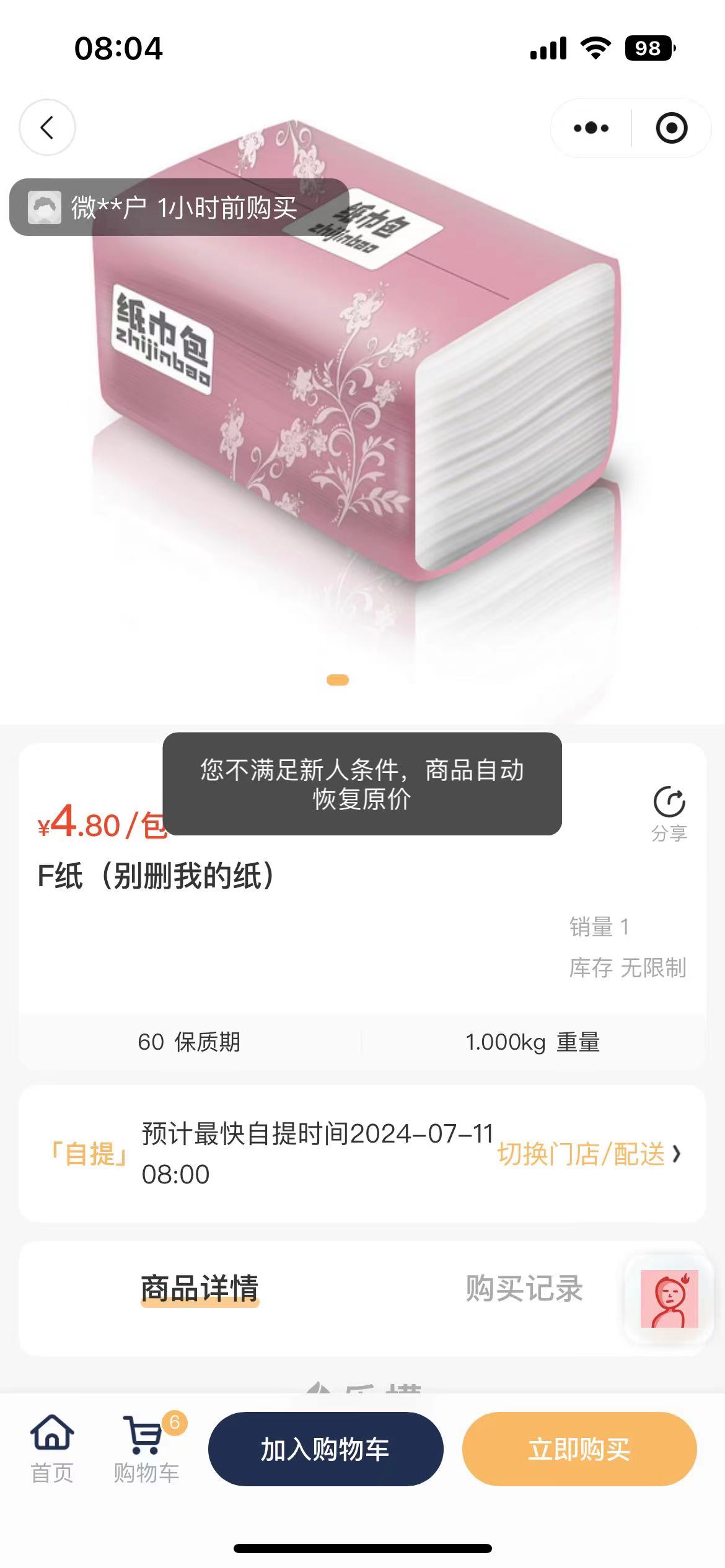This screenshot has width=725, height=1568.
Task: Open 切换门店/配送 options
Action: tap(589, 1154)
